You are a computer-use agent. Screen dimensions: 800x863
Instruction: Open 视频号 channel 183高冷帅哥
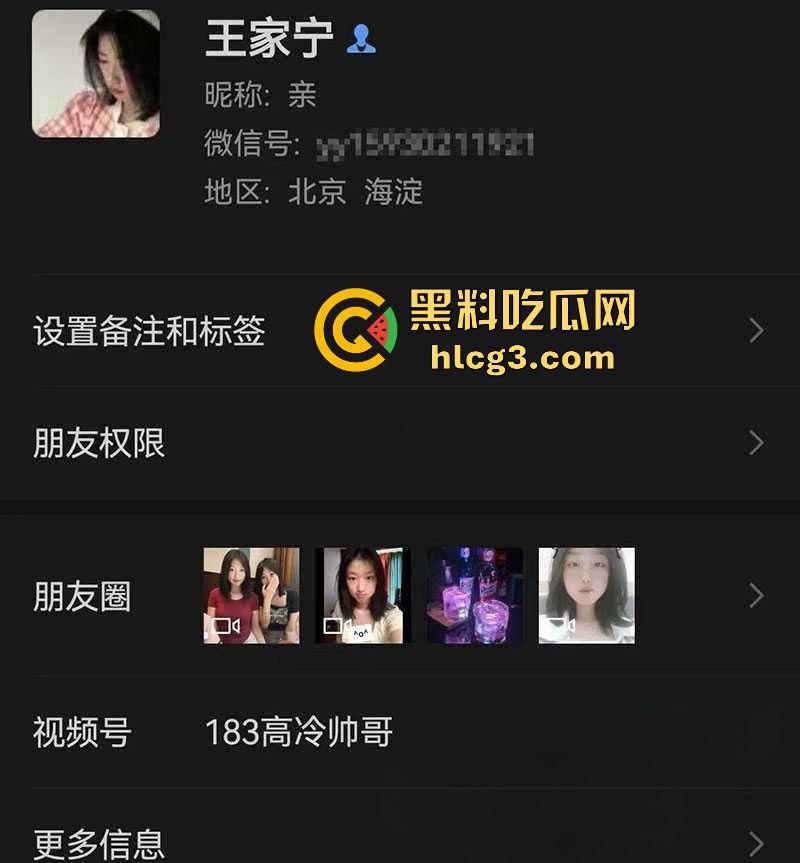298,733
